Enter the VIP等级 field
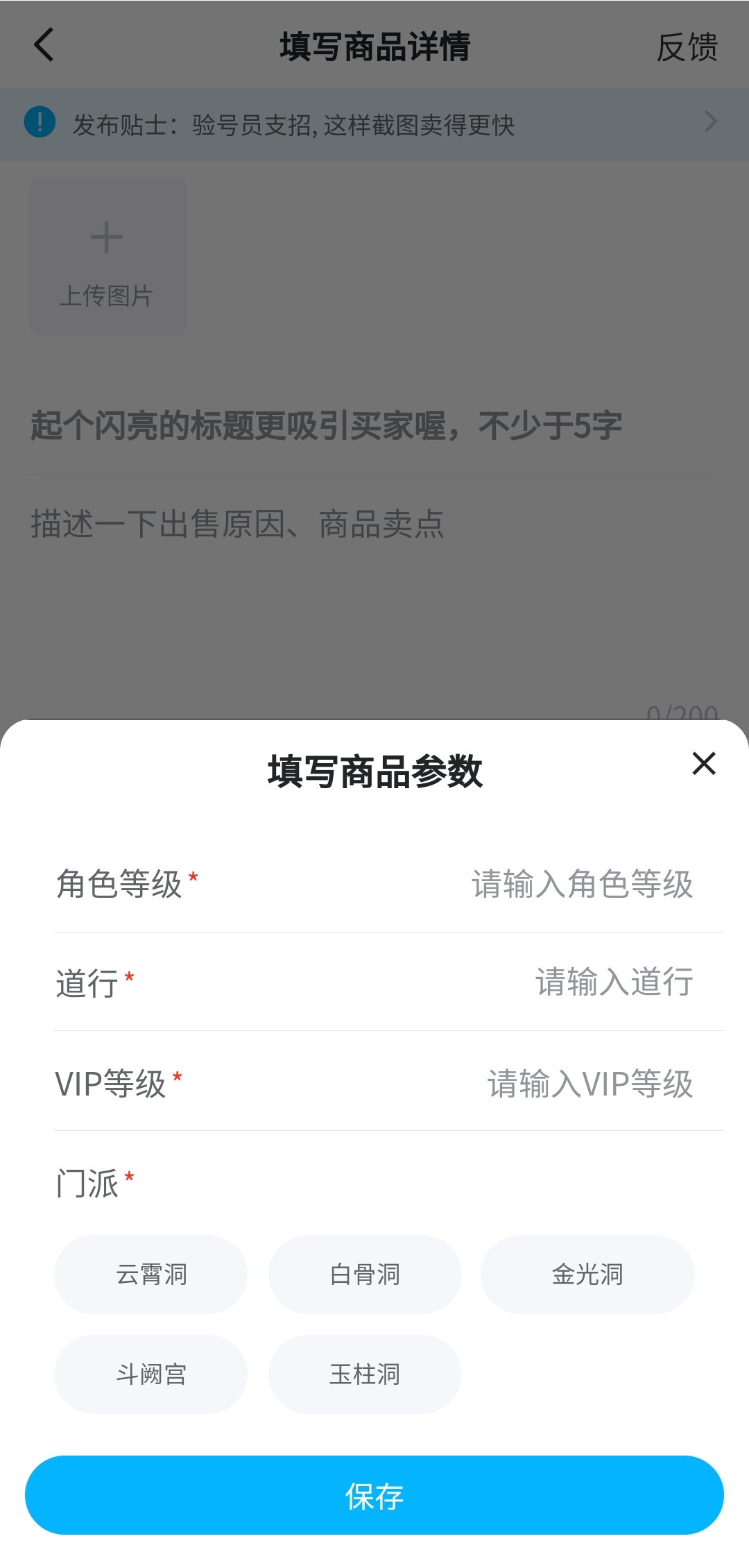 (x=589, y=1084)
